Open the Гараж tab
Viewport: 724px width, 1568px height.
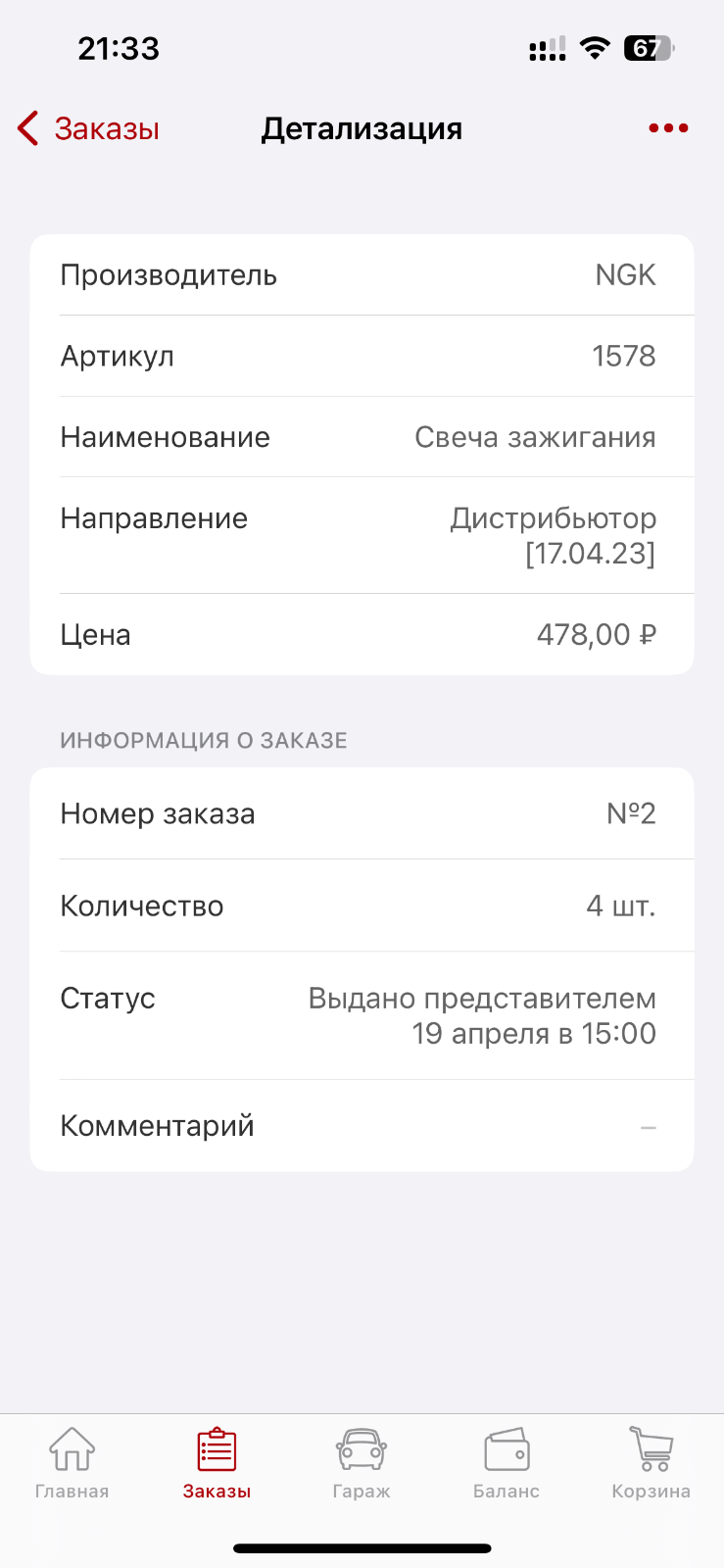tap(362, 1463)
